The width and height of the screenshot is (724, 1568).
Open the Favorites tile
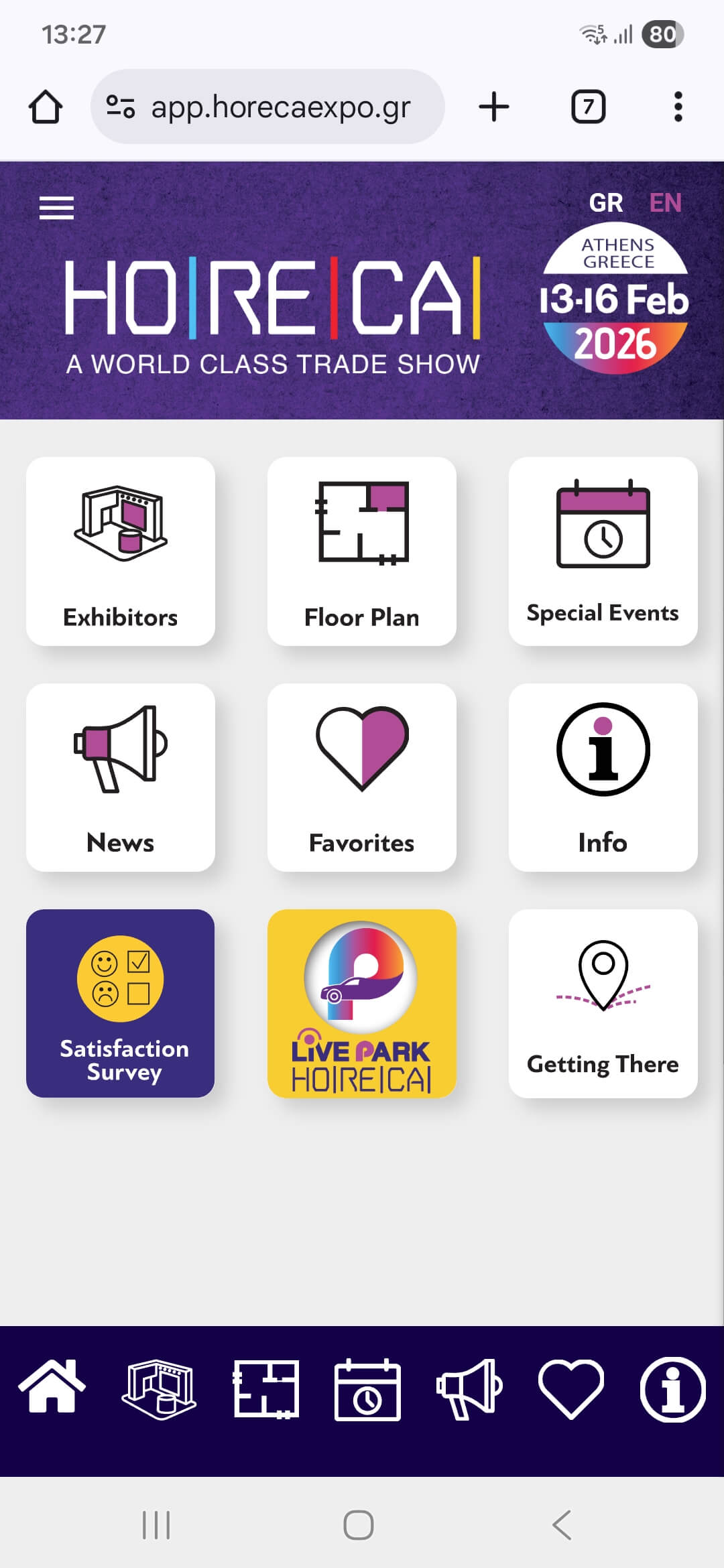point(362,777)
